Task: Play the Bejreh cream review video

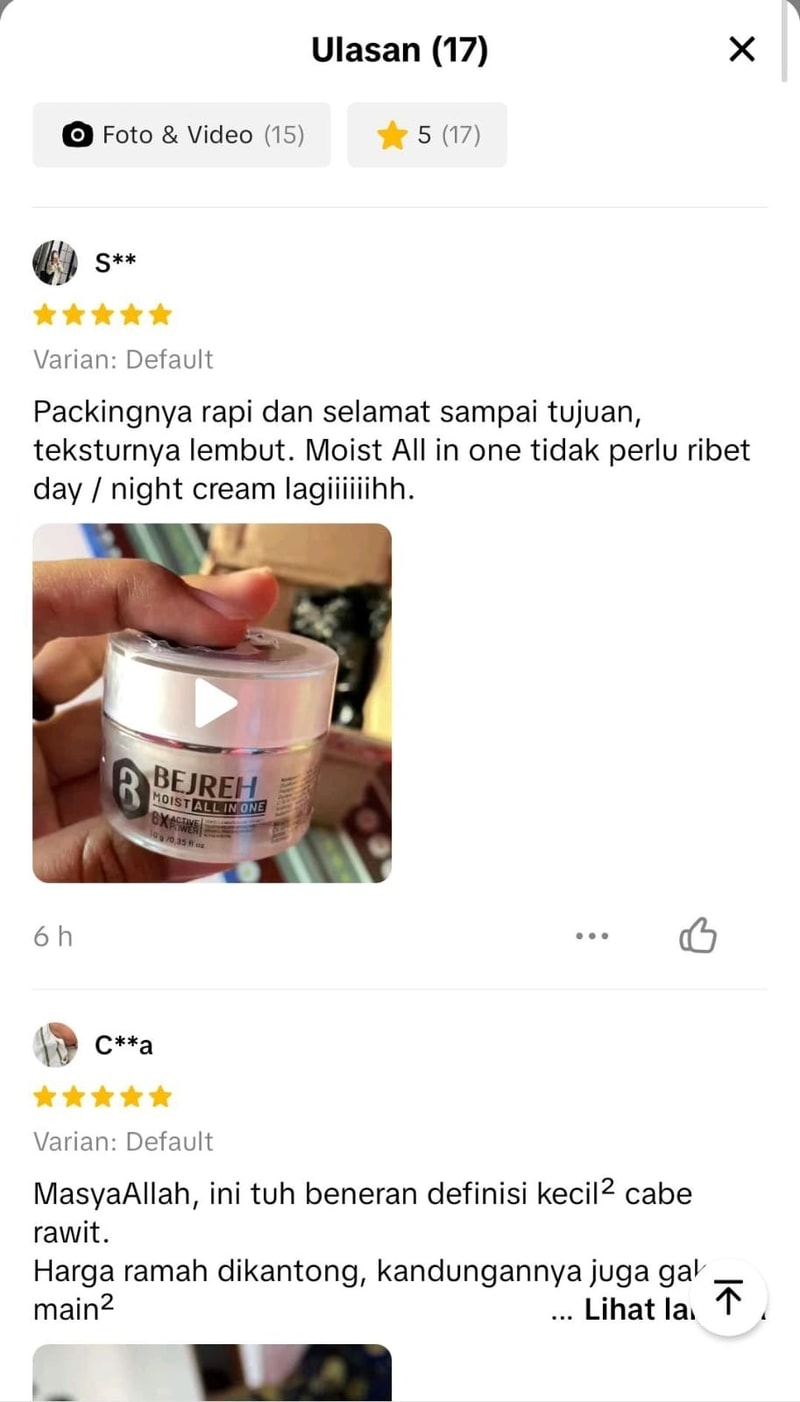Action: (213, 703)
